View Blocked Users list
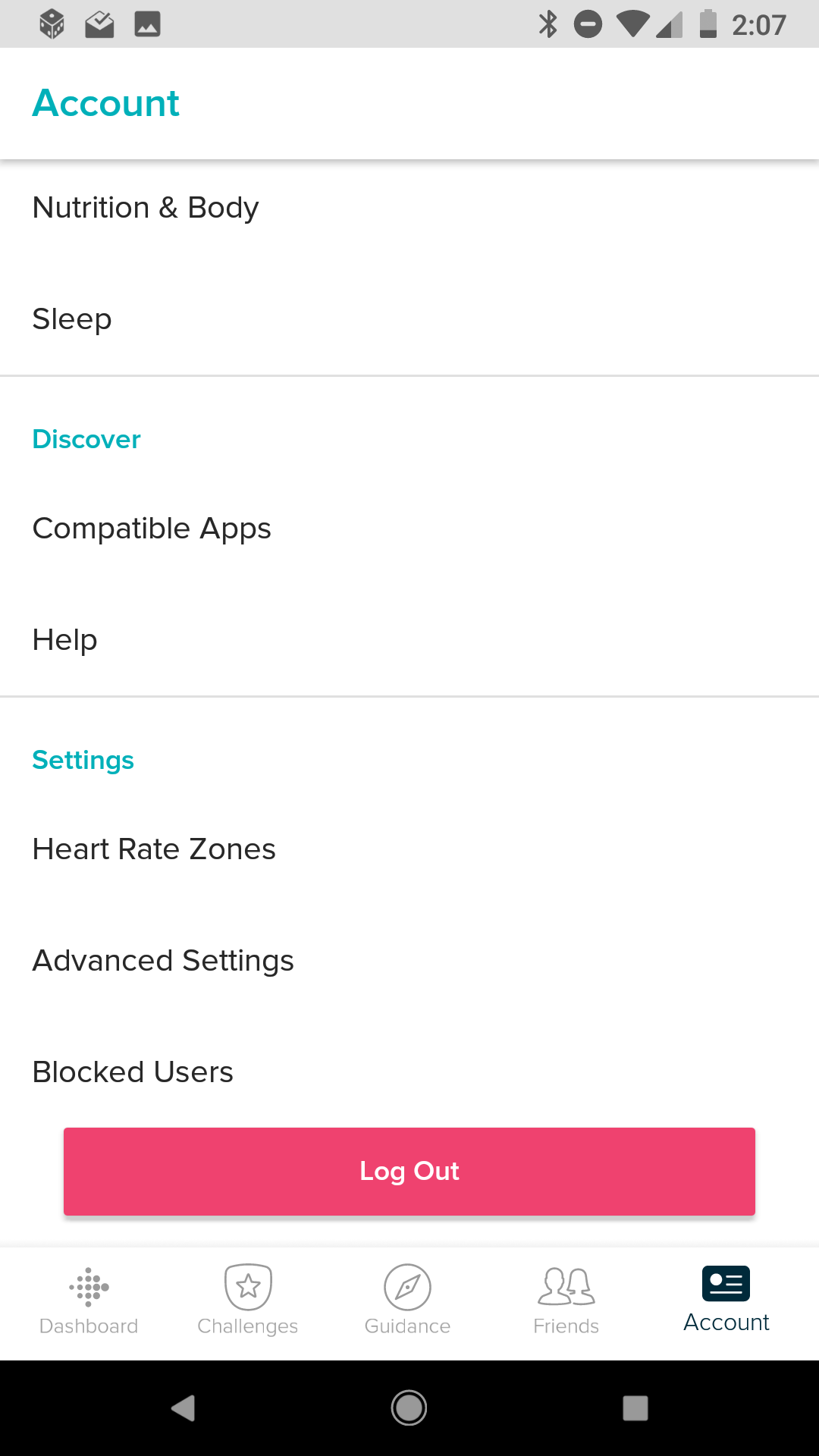This screenshot has height=1456, width=819. (x=409, y=1072)
